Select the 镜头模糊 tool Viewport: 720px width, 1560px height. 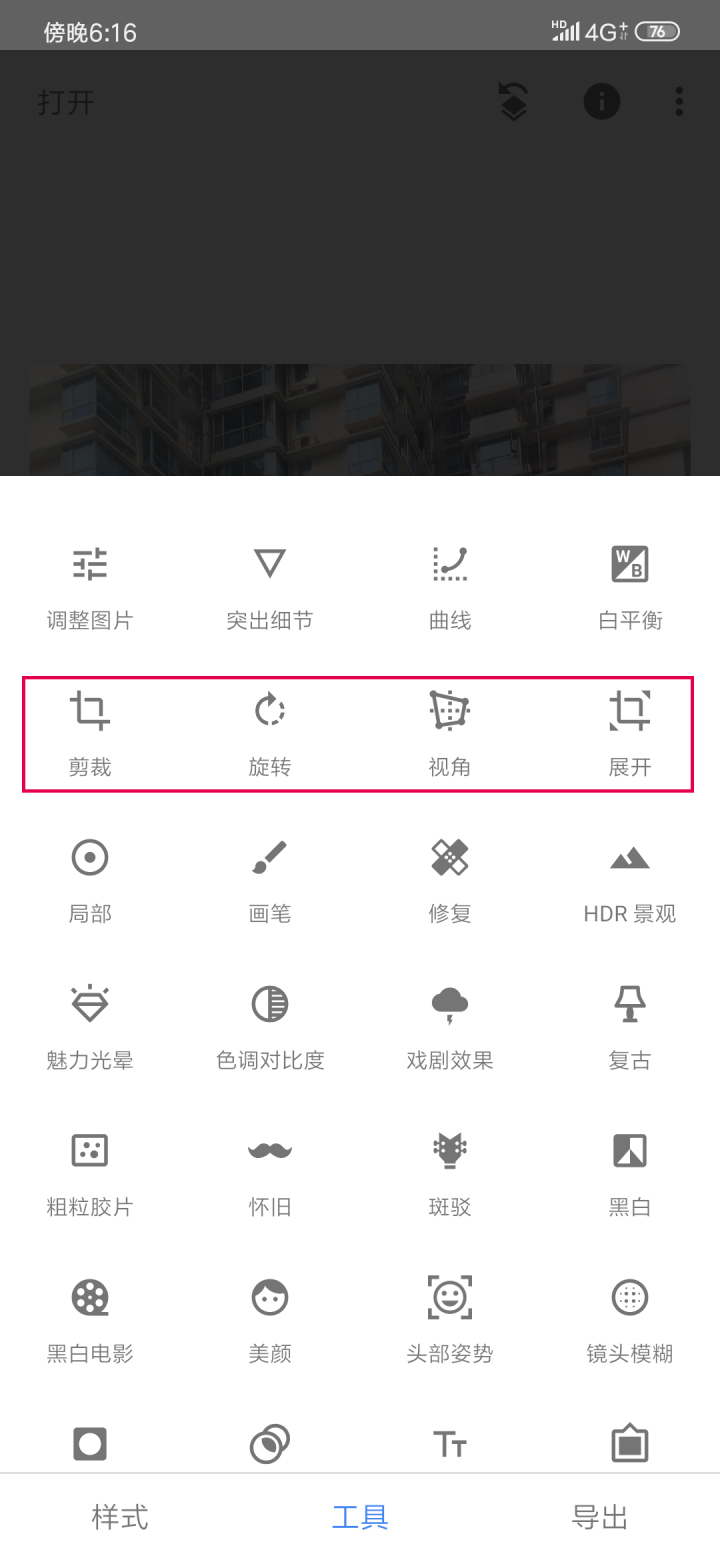coord(630,1322)
